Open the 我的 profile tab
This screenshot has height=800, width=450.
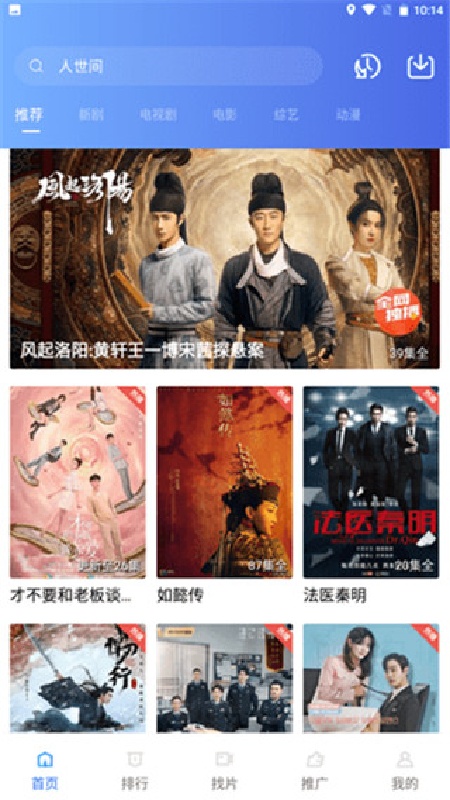(x=405, y=769)
